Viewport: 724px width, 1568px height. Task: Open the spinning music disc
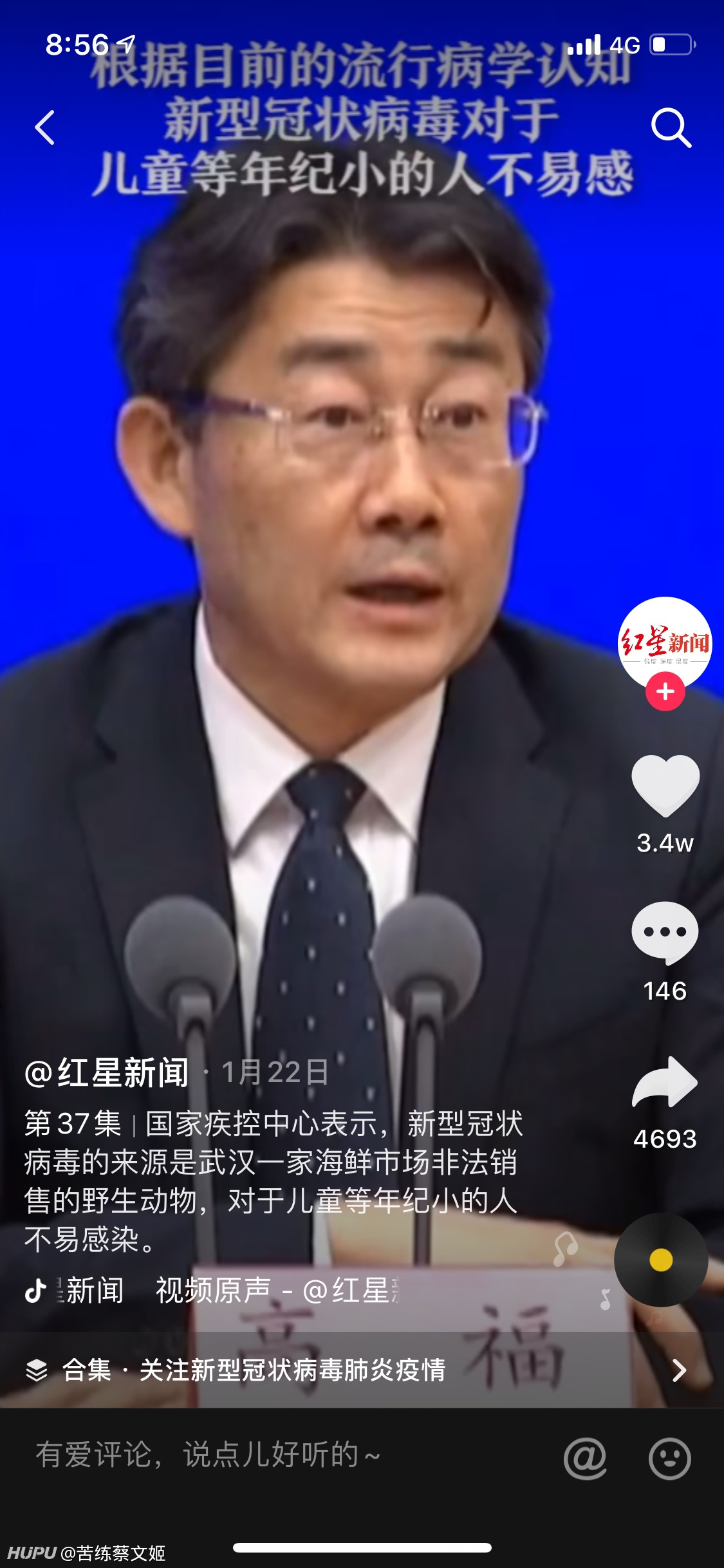point(661,1260)
